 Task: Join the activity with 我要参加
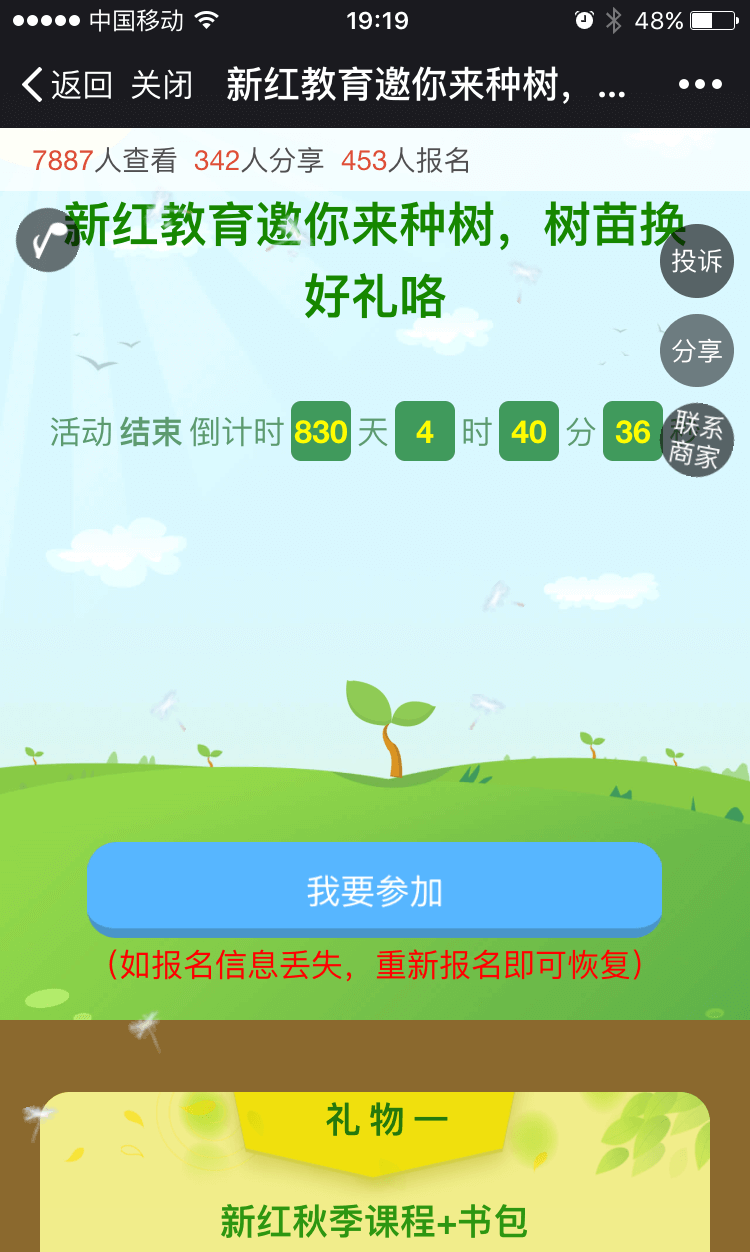(375, 890)
